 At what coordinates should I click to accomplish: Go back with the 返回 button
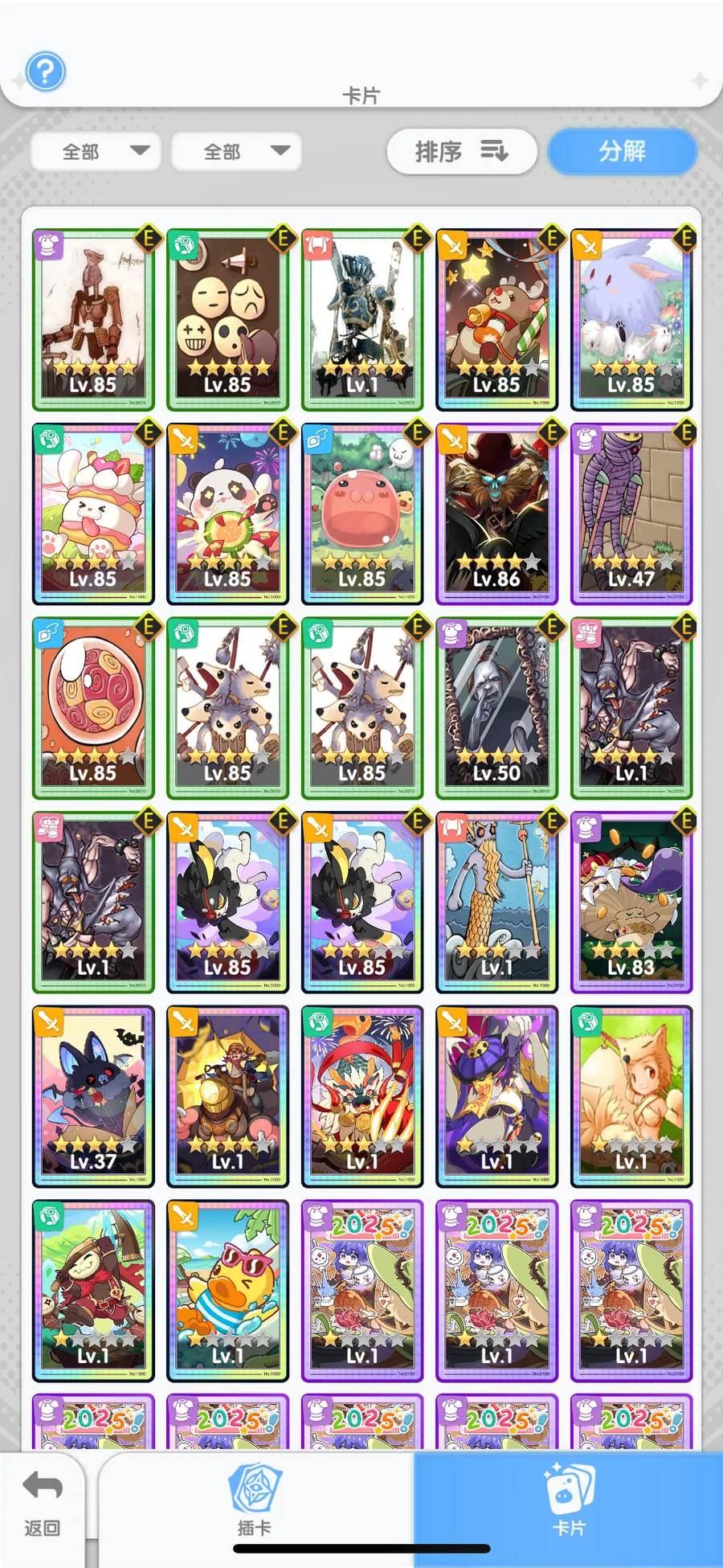click(43, 1505)
